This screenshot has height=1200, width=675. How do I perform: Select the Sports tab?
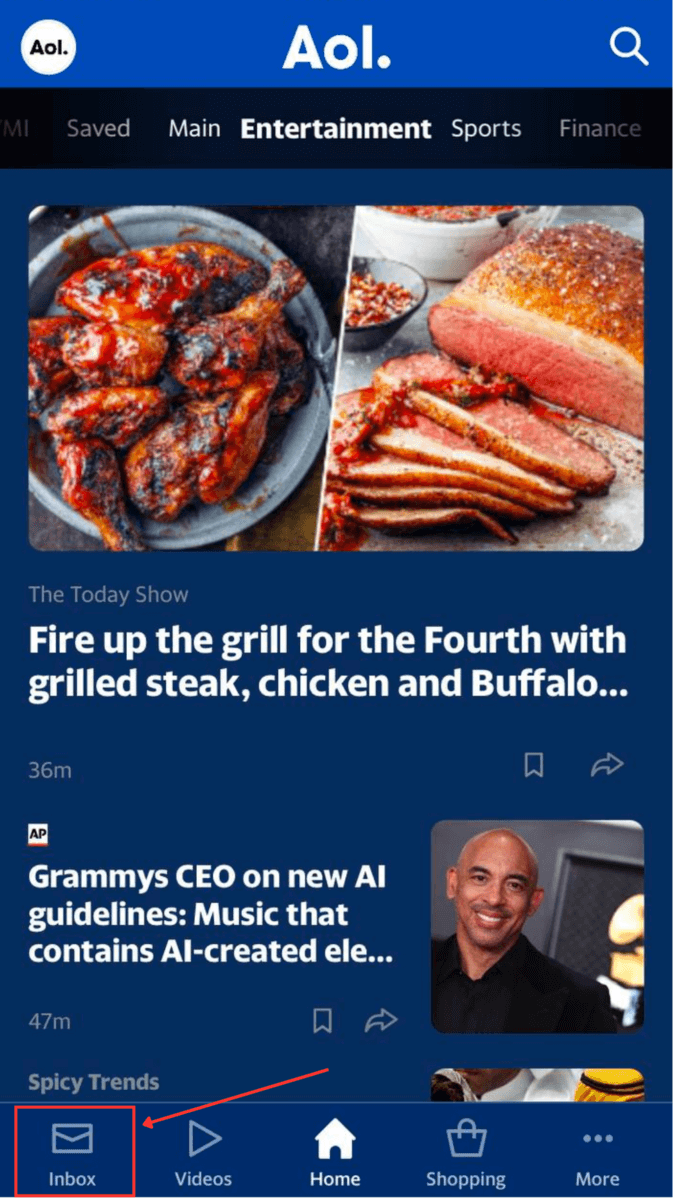tap(486, 128)
